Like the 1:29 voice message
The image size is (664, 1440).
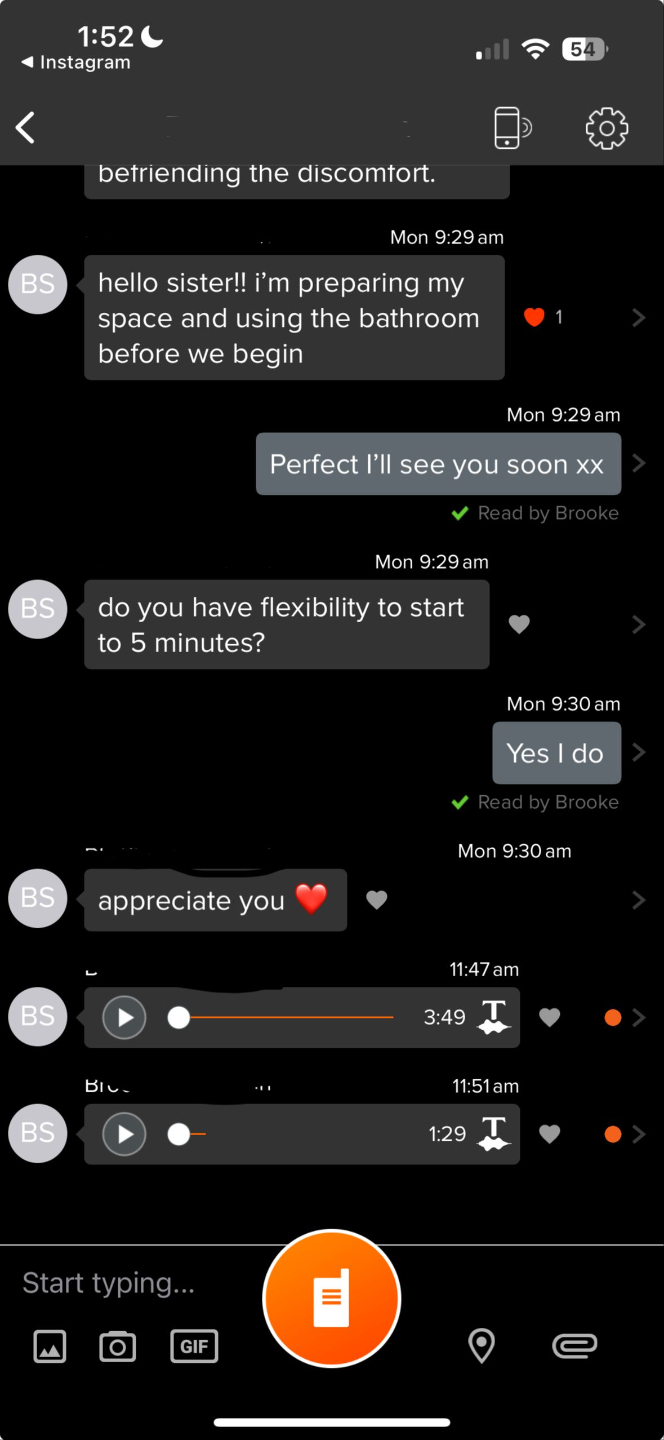coord(549,1134)
